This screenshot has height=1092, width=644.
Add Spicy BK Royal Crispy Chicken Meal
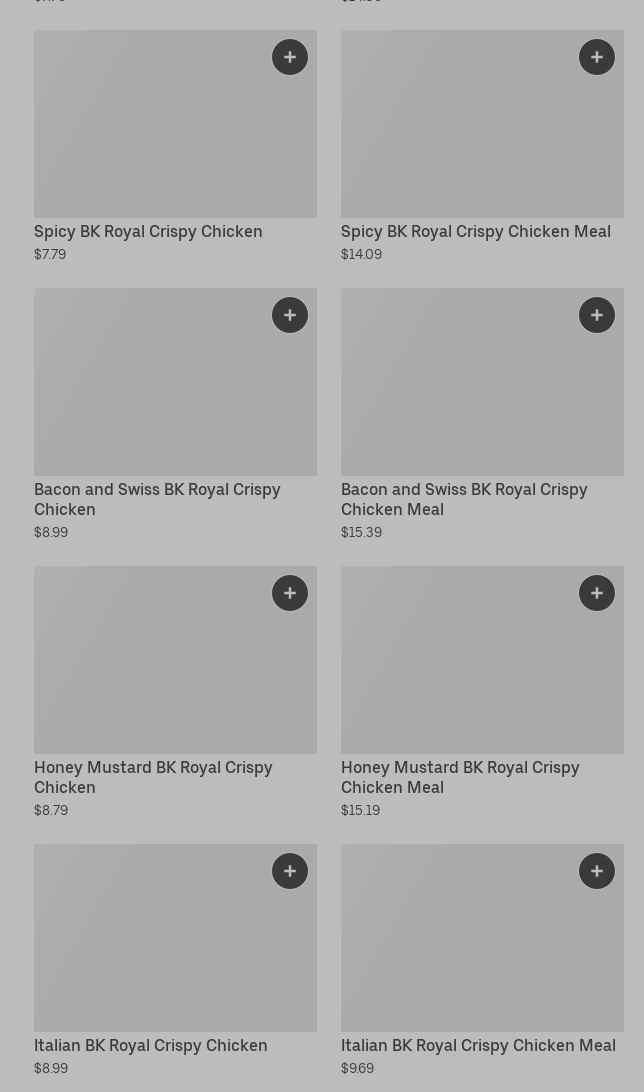597,57
